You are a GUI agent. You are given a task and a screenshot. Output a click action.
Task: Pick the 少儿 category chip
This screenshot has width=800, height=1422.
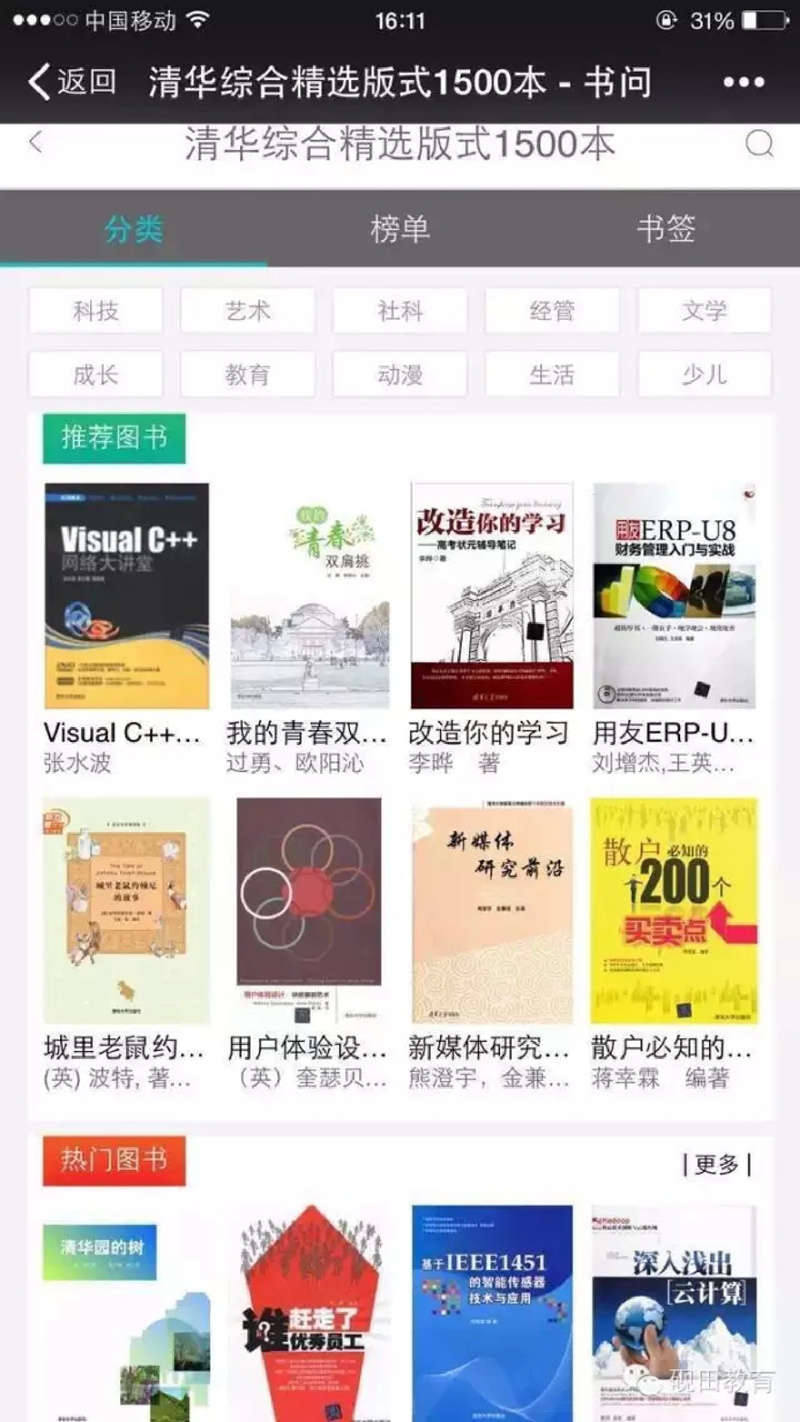pyautogui.click(x=704, y=375)
